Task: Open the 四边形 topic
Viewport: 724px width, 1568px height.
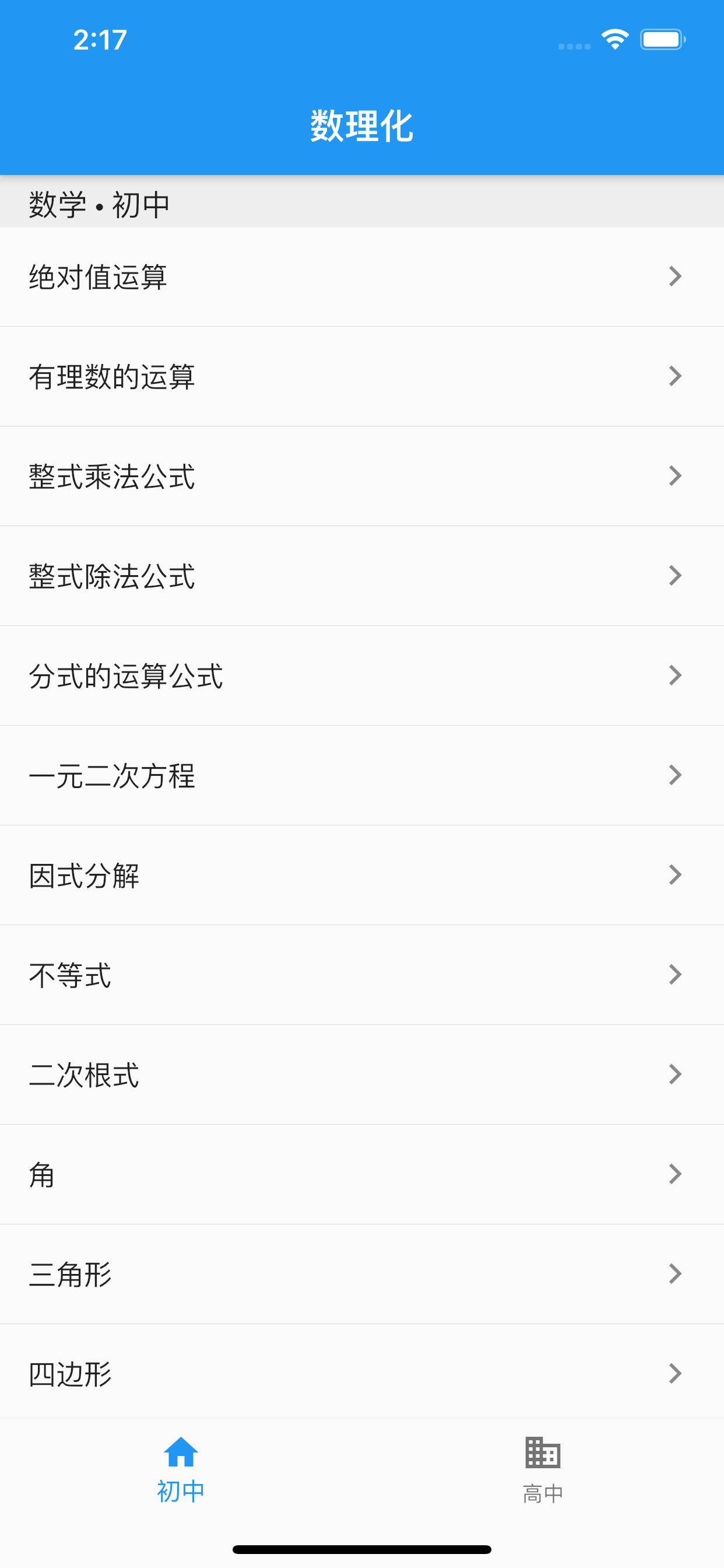Action: (362, 1373)
